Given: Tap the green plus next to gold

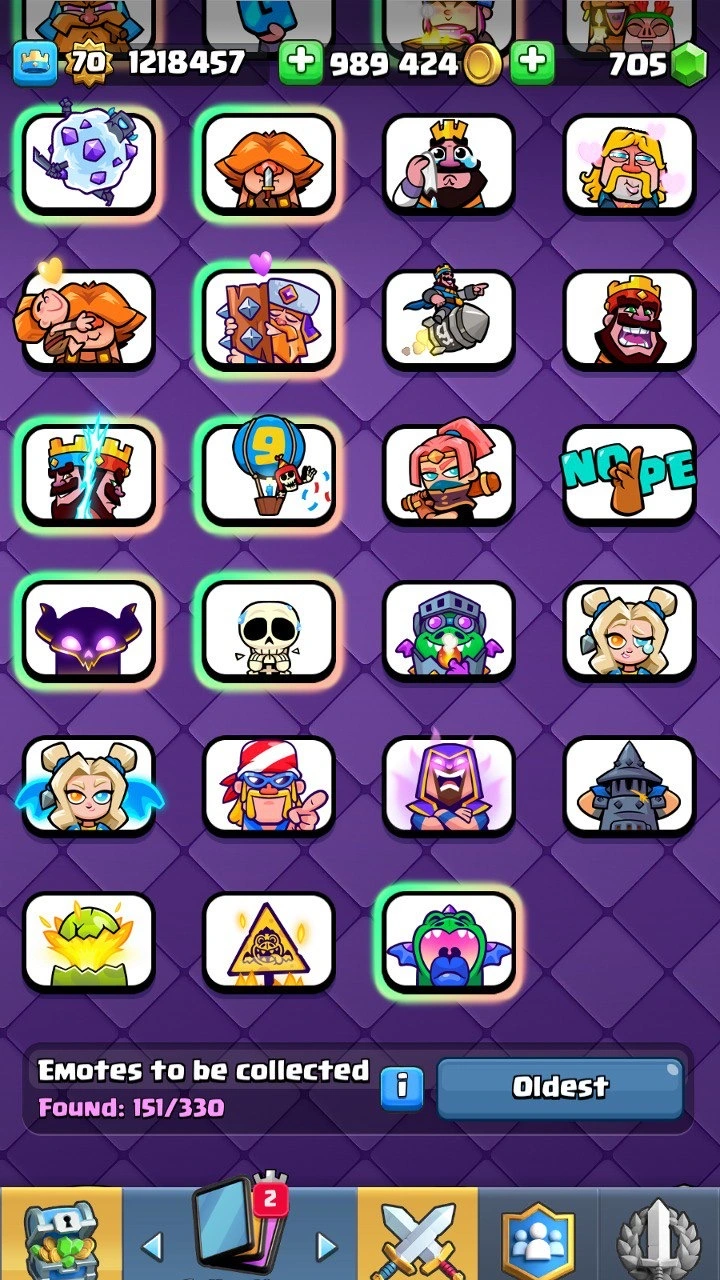Looking at the screenshot, I should [300, 64].
